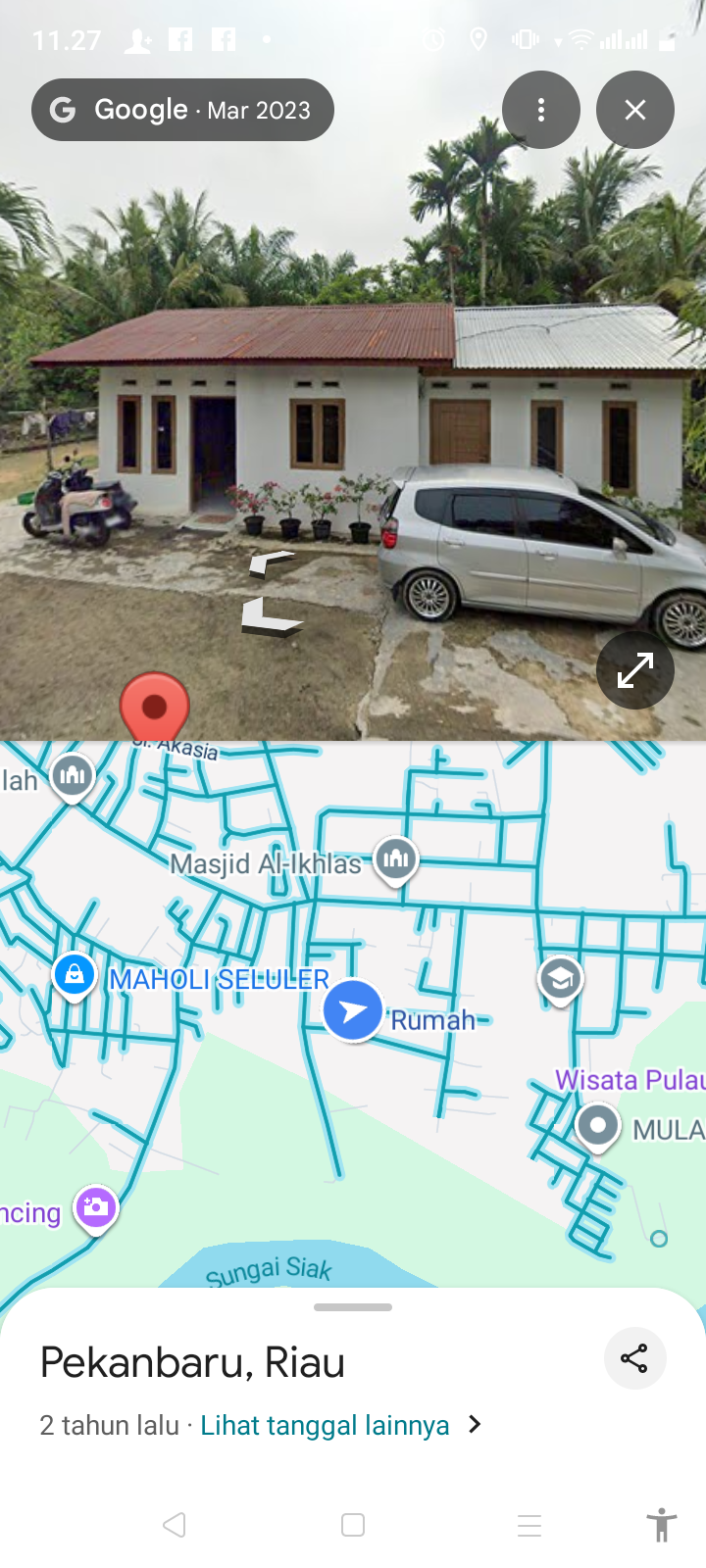
Task: Share this Pekanbaru location
Action: [634, 1358]
